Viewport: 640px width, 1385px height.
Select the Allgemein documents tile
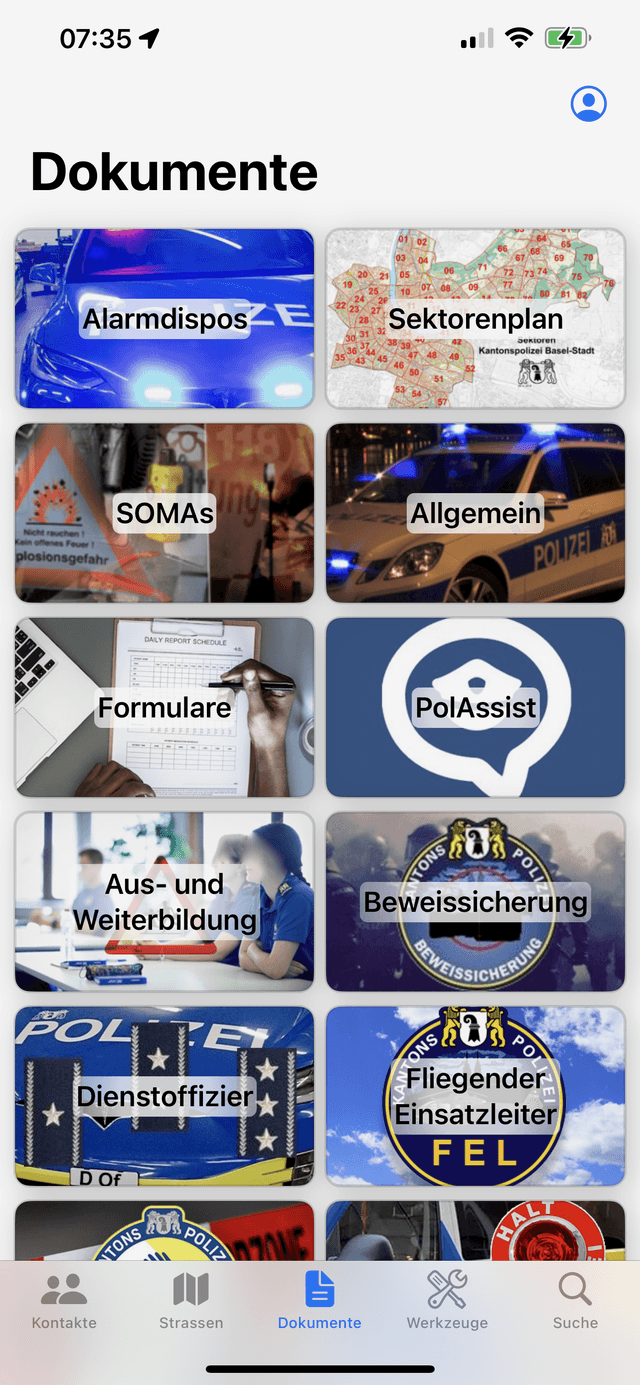click(476, 513)
